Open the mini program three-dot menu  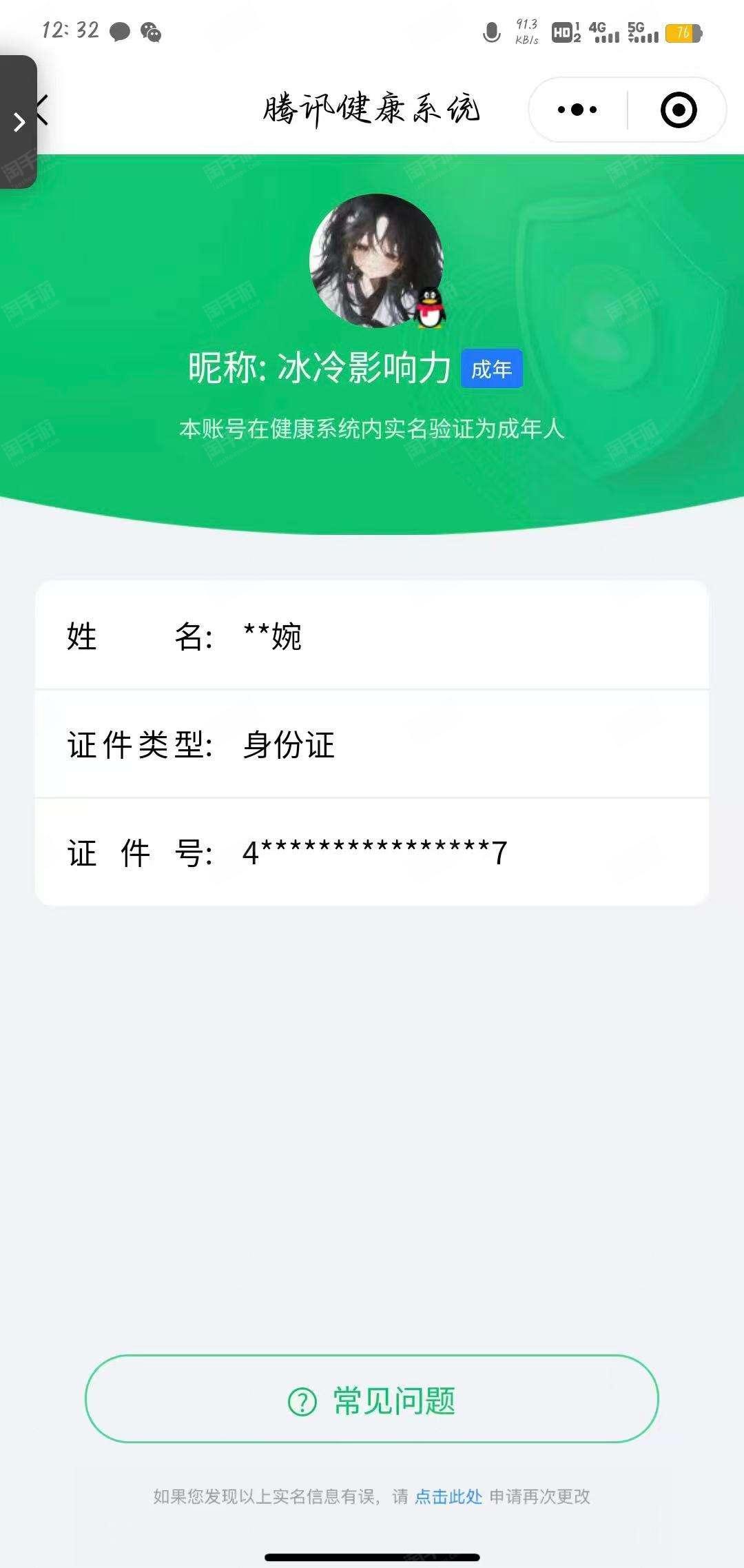point(577,110)
